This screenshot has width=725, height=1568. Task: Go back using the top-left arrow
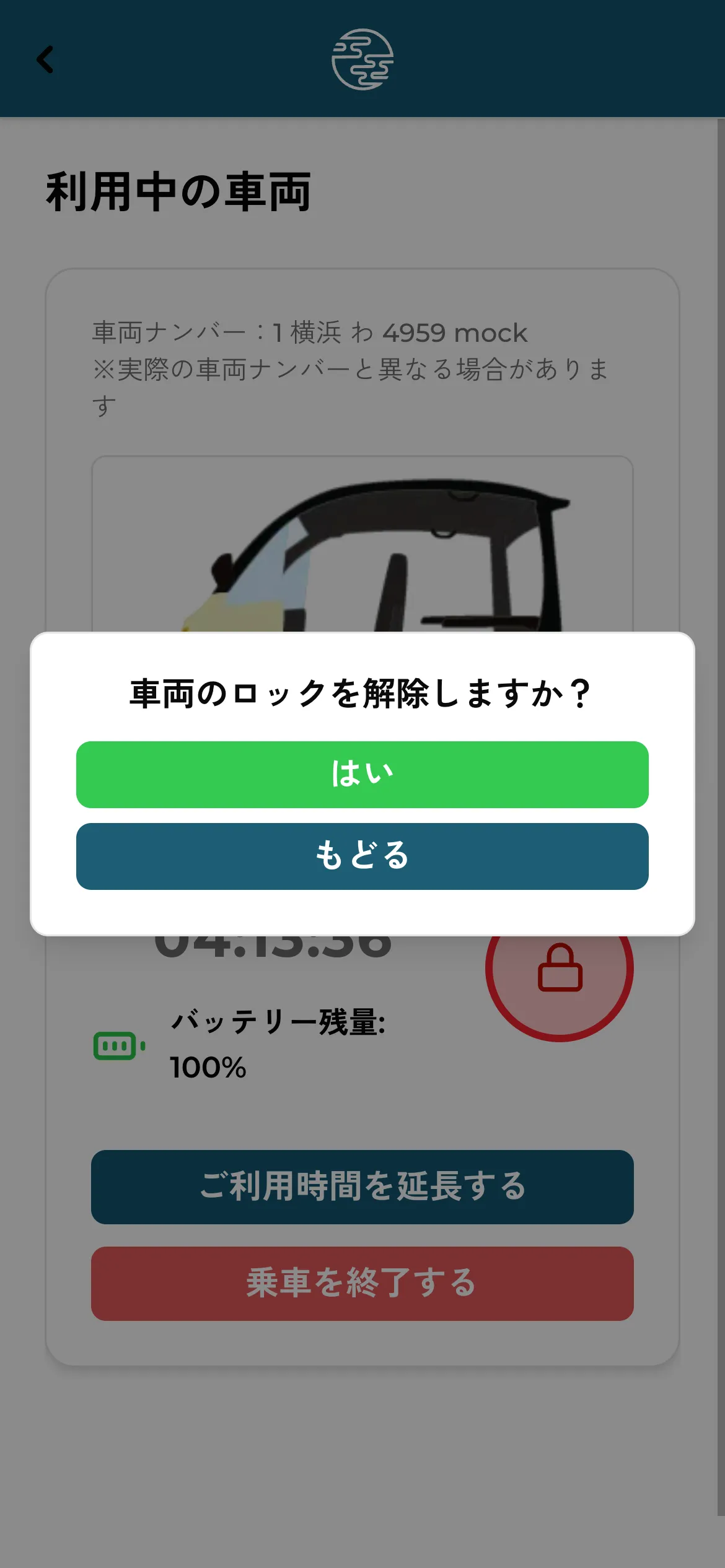coord(45,59)
